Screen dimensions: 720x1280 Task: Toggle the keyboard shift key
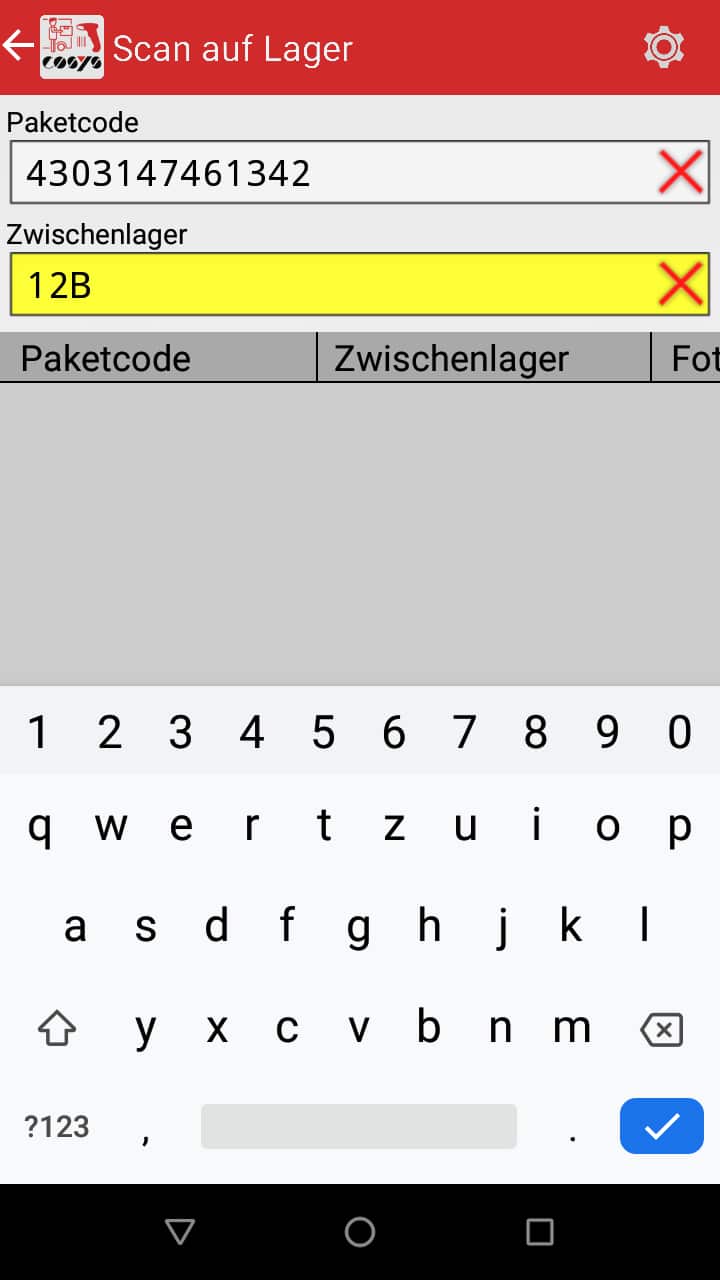click(x=57, y=1027)
